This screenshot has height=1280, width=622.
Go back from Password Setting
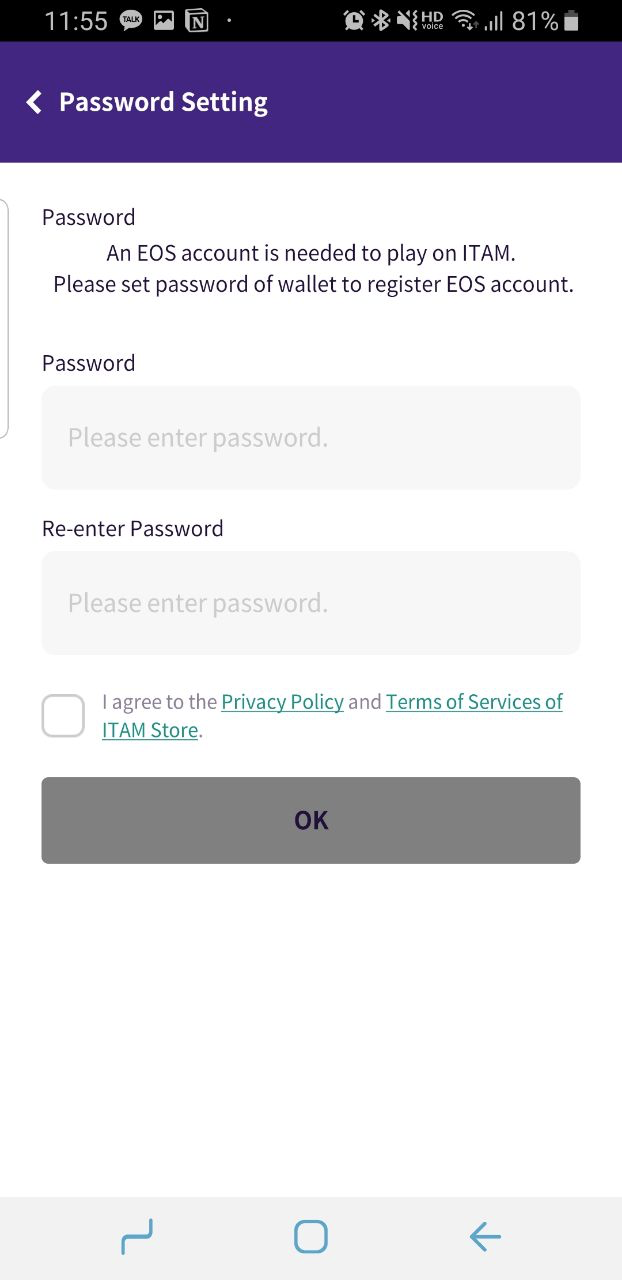tap(34, 102)
